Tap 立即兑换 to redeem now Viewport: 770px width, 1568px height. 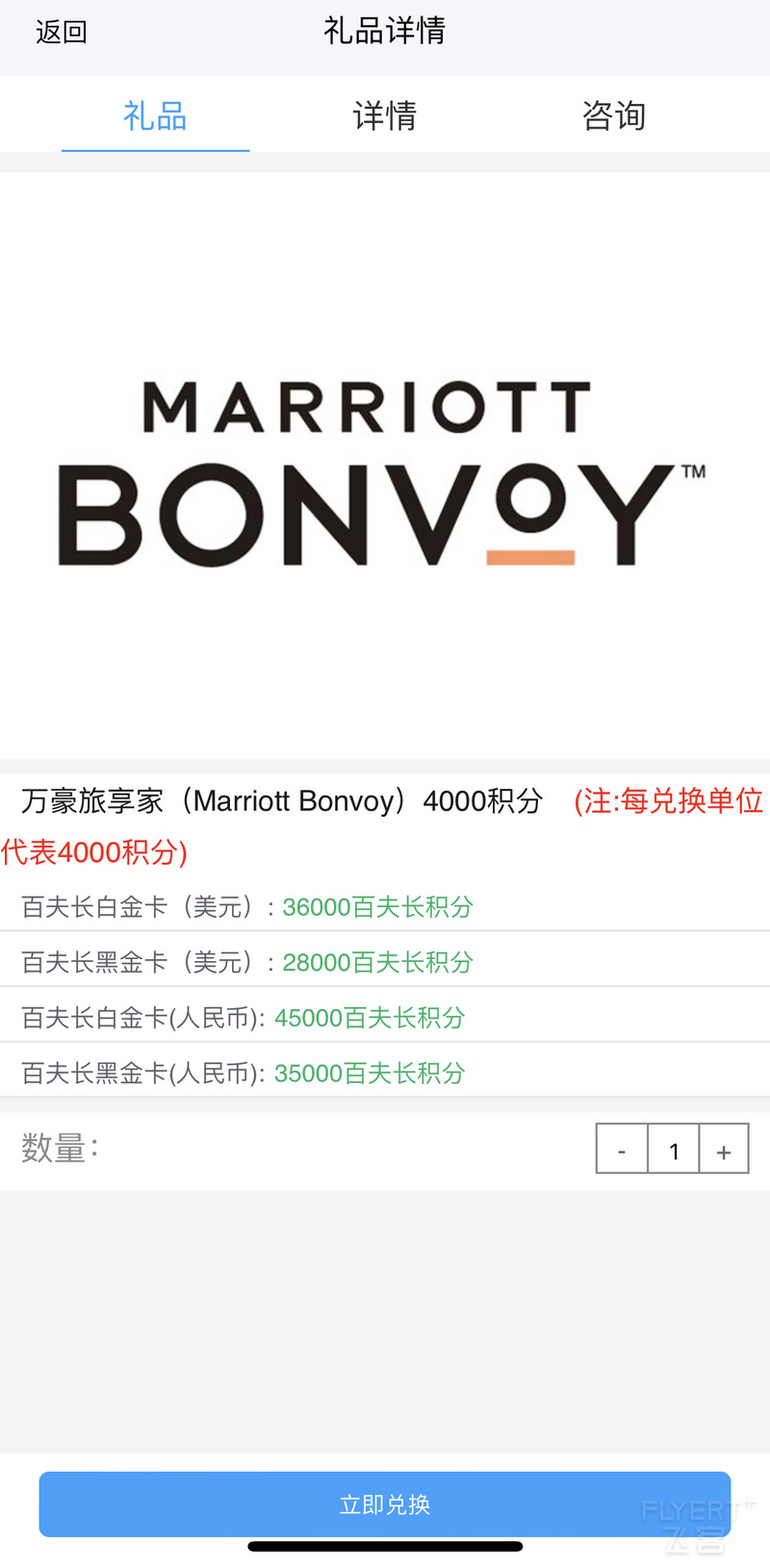(385, 1505)
